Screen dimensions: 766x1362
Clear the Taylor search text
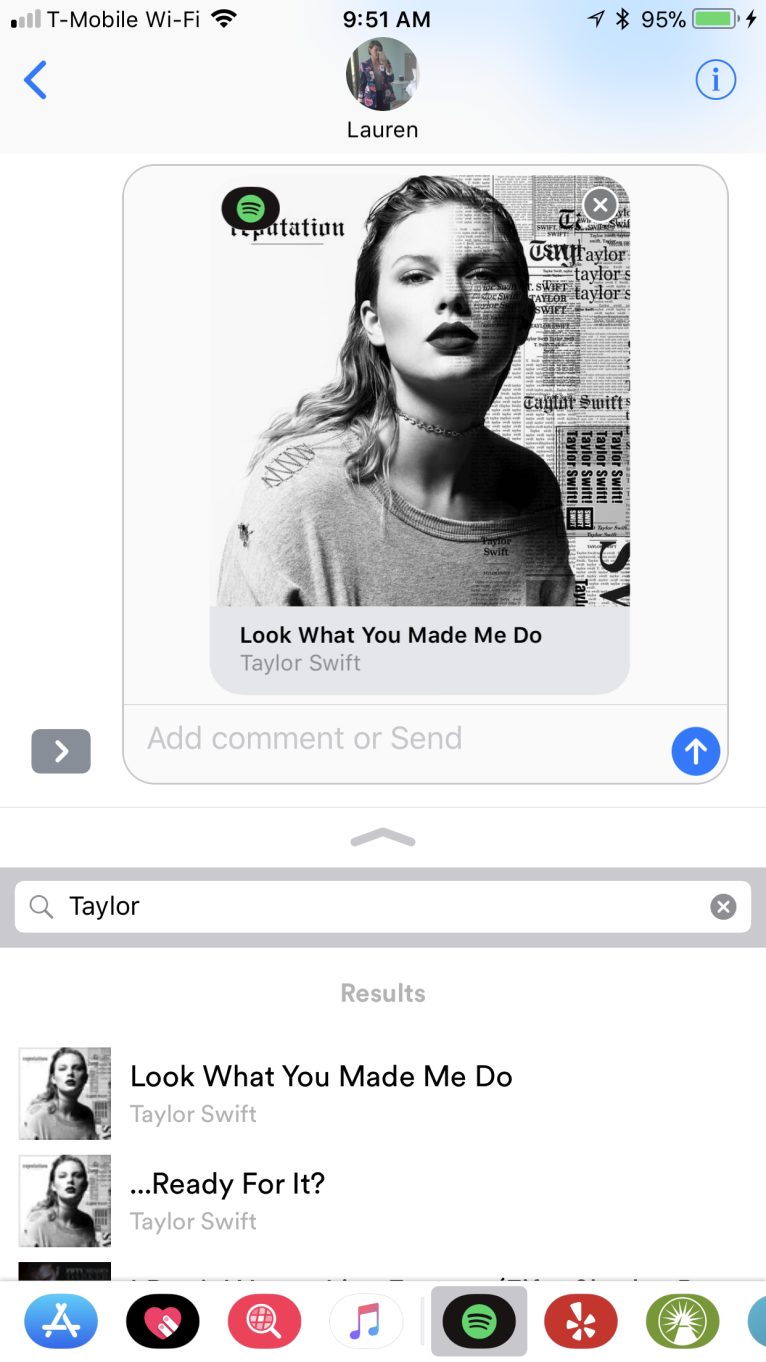723,906
